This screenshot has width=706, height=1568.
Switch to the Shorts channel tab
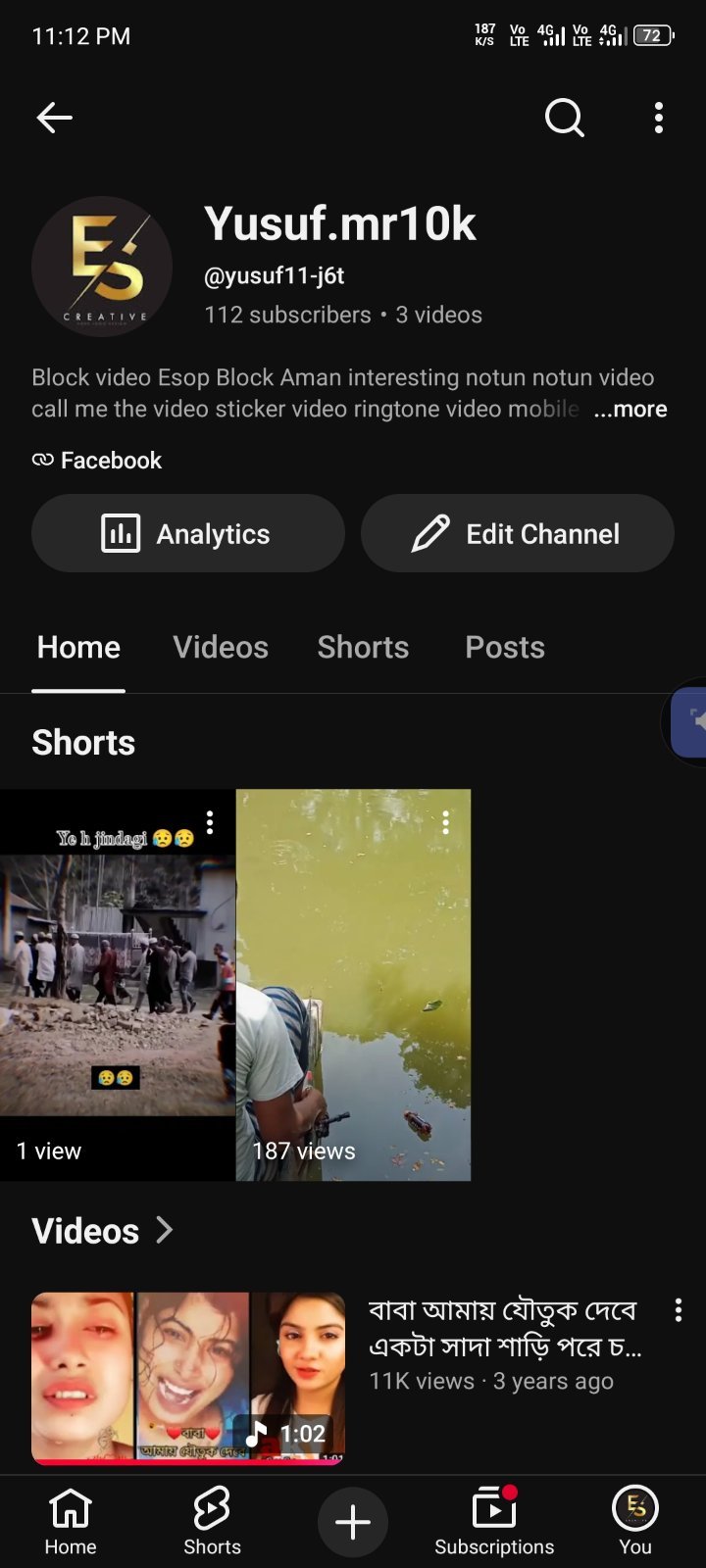point(363,647)
